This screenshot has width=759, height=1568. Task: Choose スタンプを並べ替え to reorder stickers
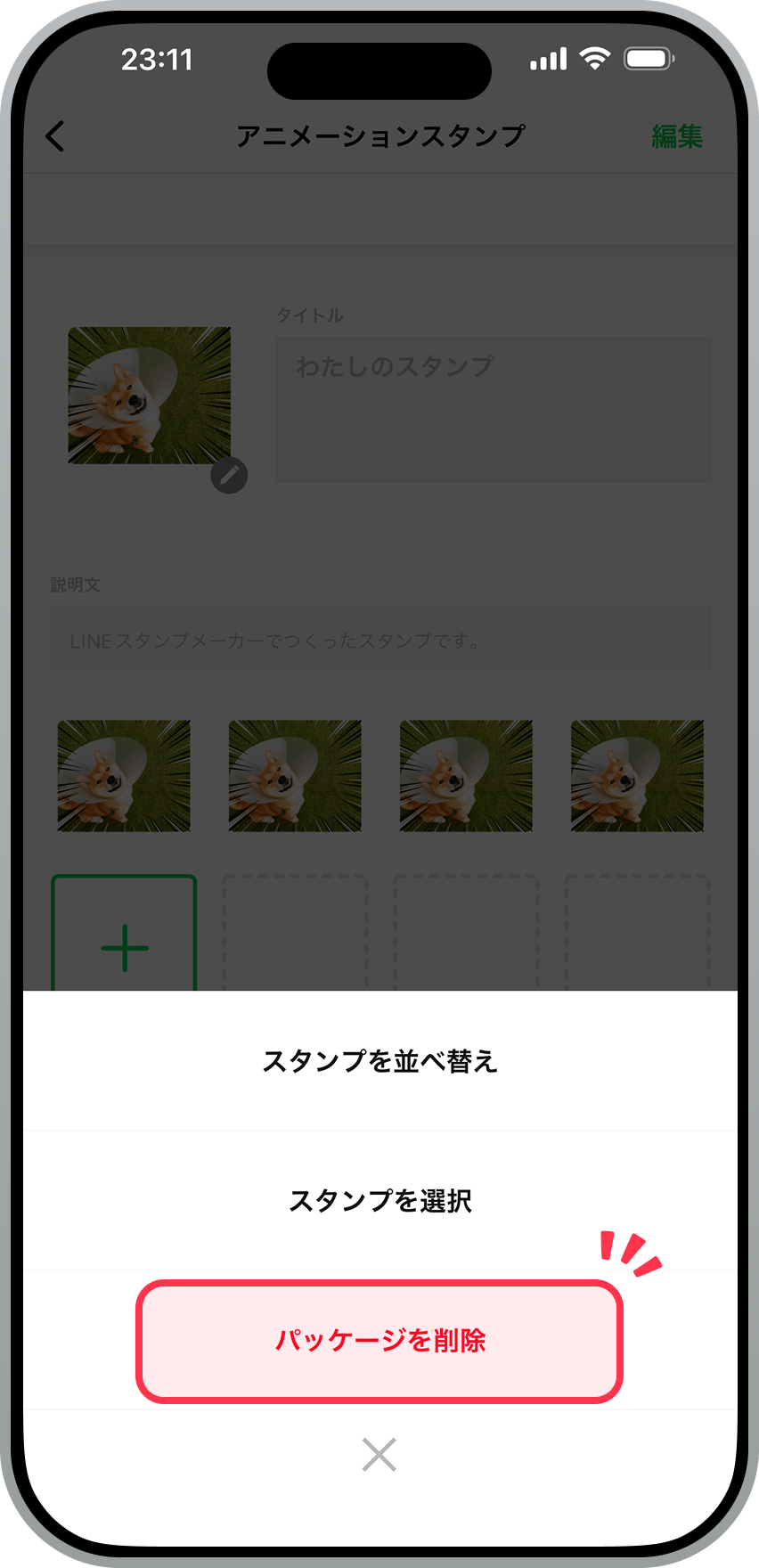point(379,1061)
